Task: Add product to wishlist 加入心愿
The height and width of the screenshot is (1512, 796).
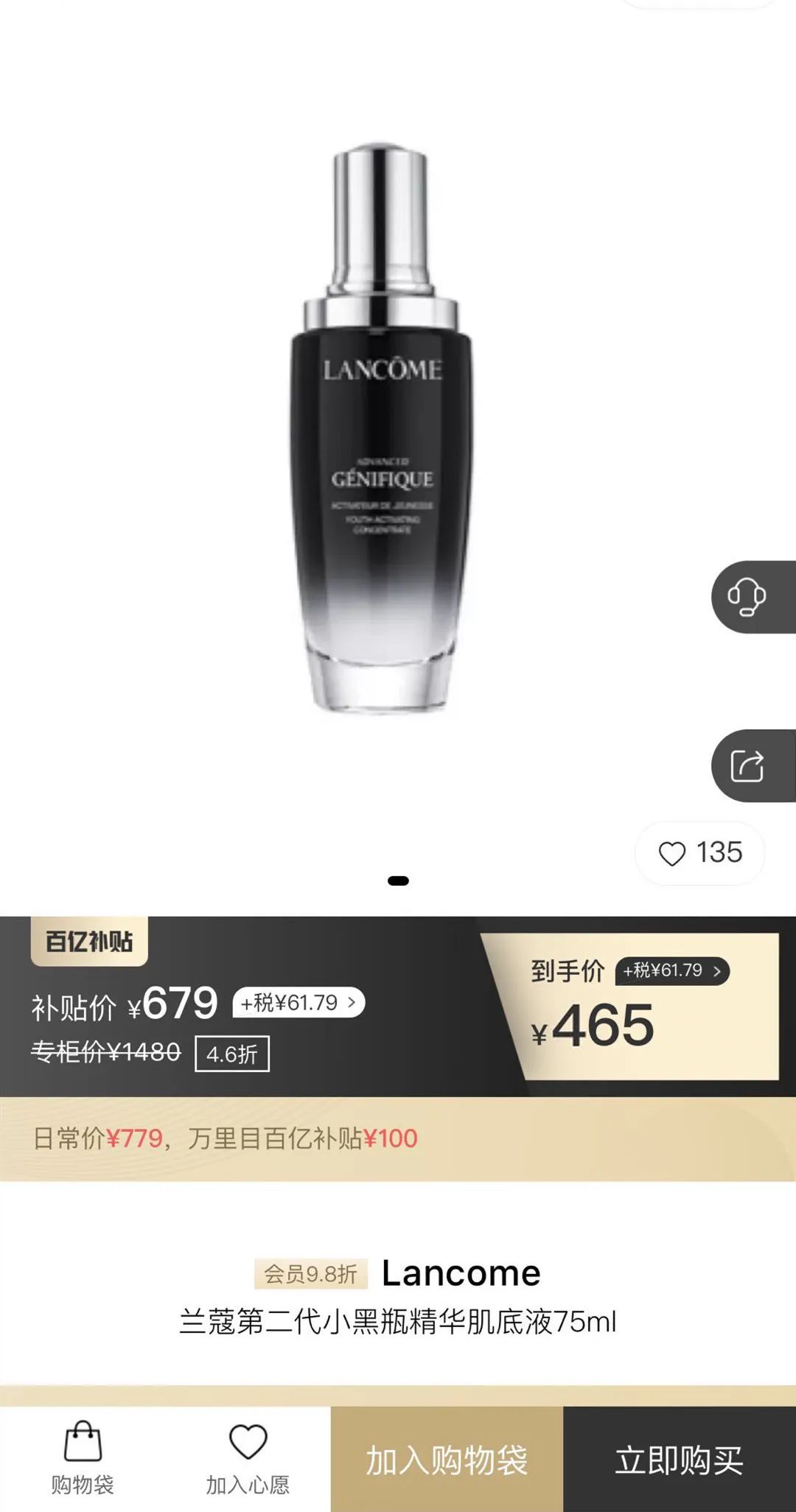Action: point(248,1459)
